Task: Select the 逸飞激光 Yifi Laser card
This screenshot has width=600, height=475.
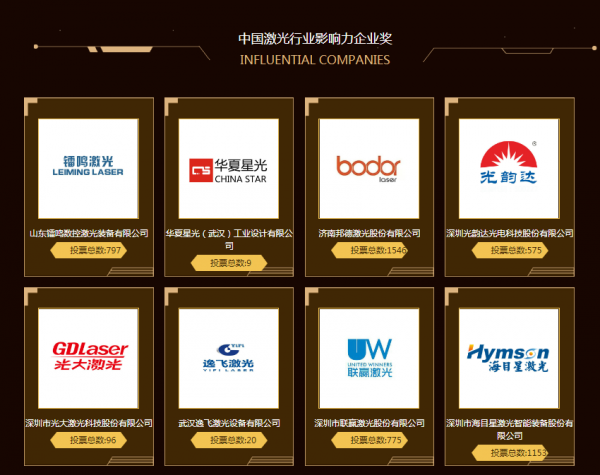Action: (x=228, y=358)
